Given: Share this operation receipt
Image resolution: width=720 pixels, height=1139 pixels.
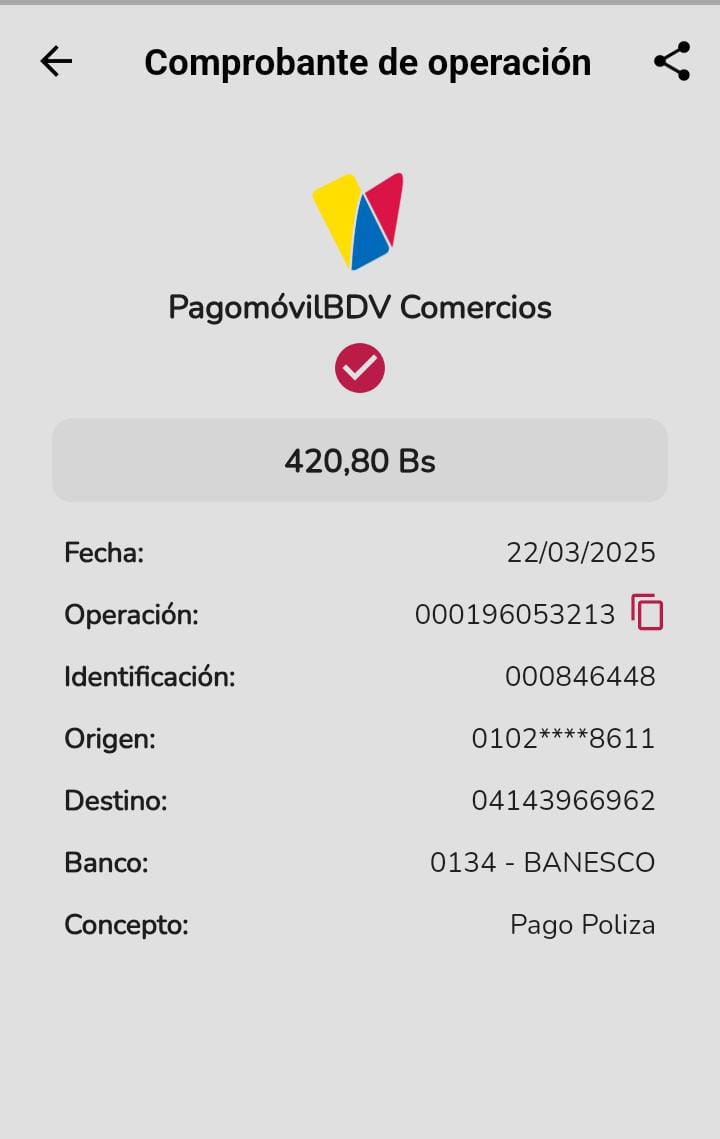Looking at the screenshot, I should coord(672,62).
